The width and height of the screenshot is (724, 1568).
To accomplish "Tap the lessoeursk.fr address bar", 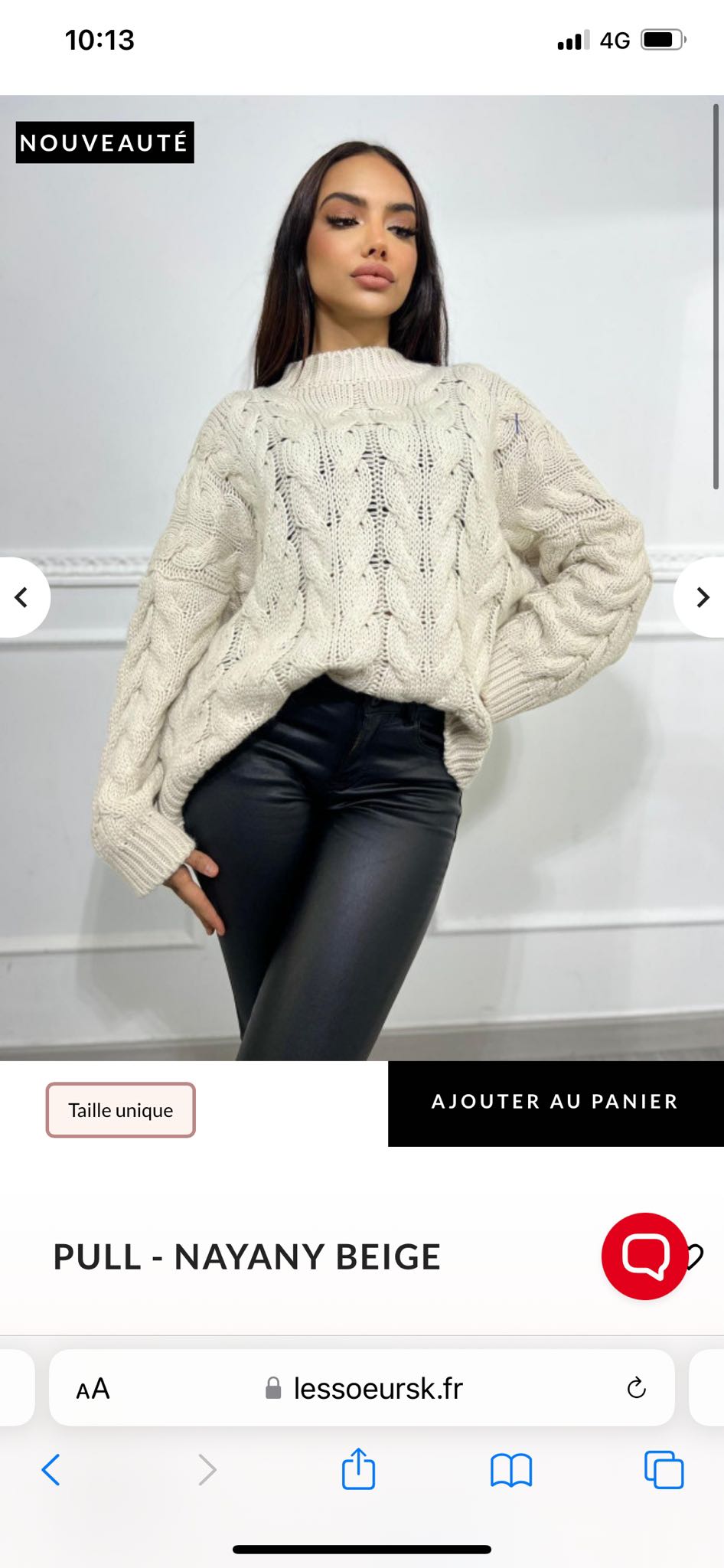I will point(362,1387).
